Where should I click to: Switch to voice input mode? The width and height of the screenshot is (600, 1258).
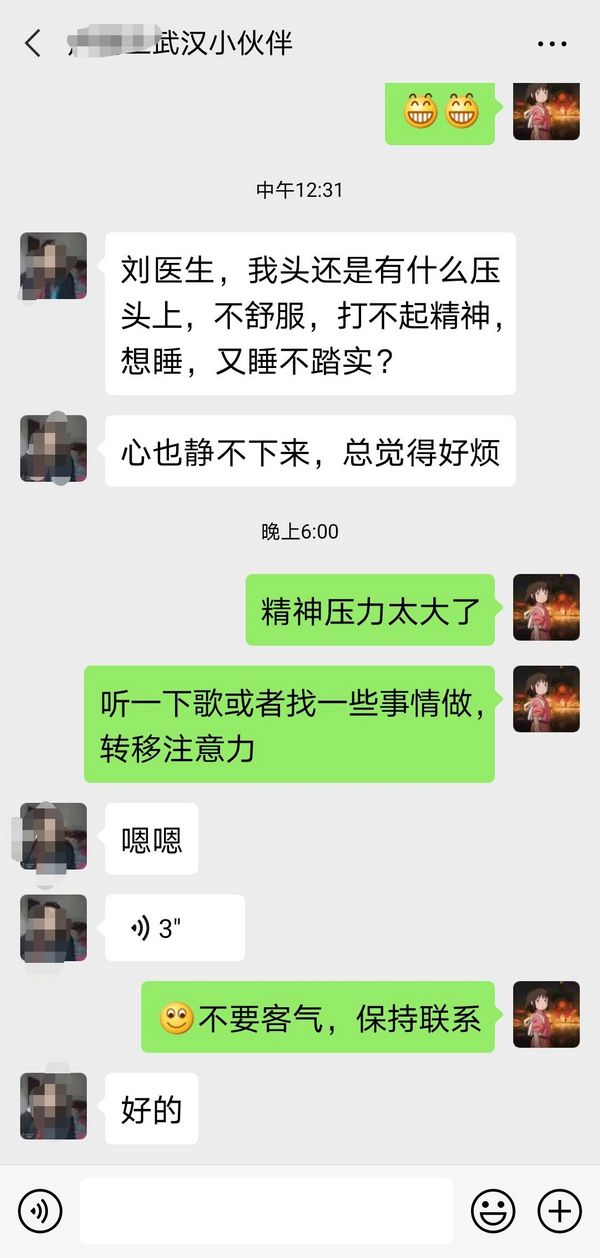click(40, 1211)
